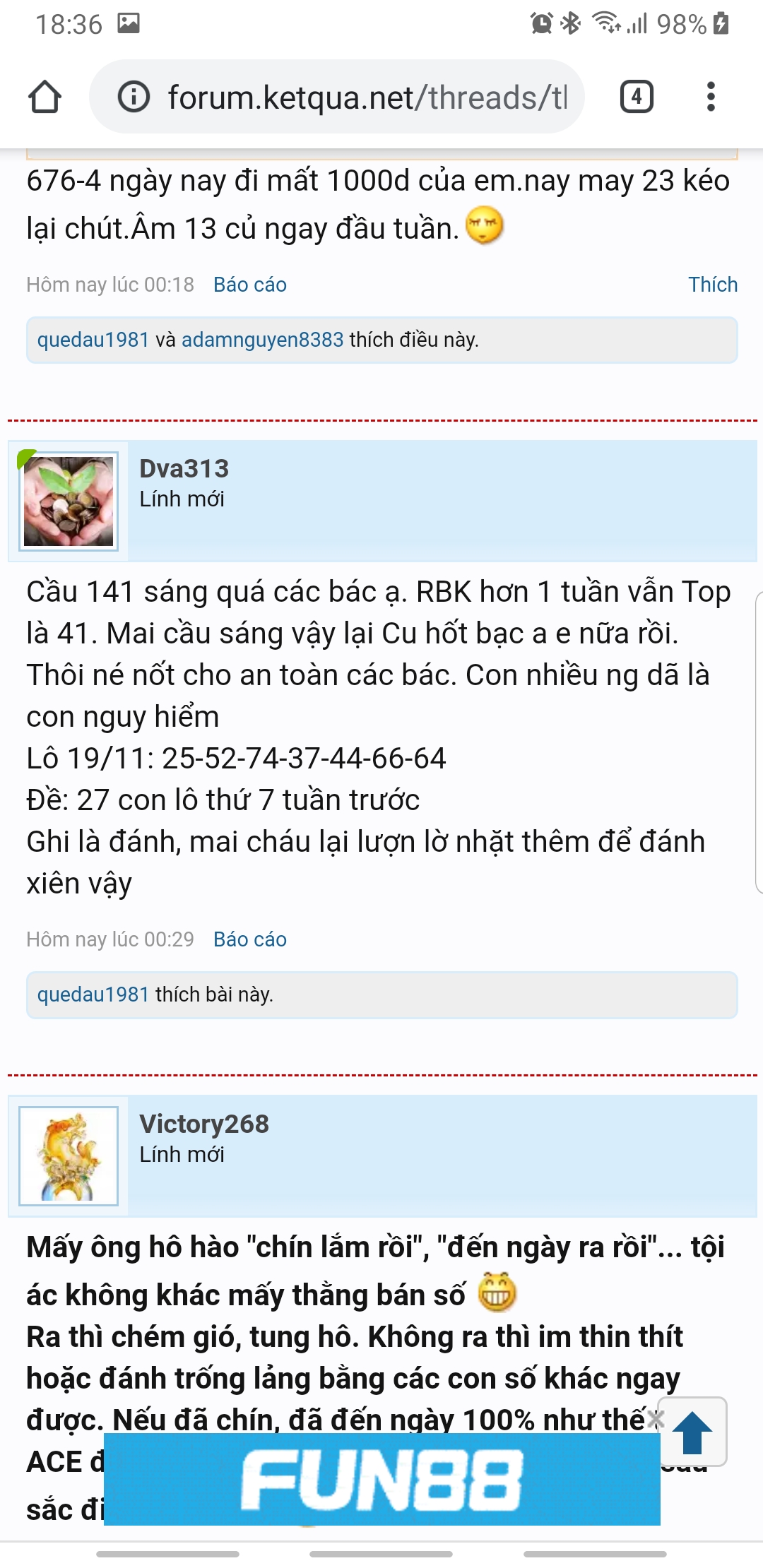
Task: Open Victory268's avatar picture
Action: [69, 1156]
